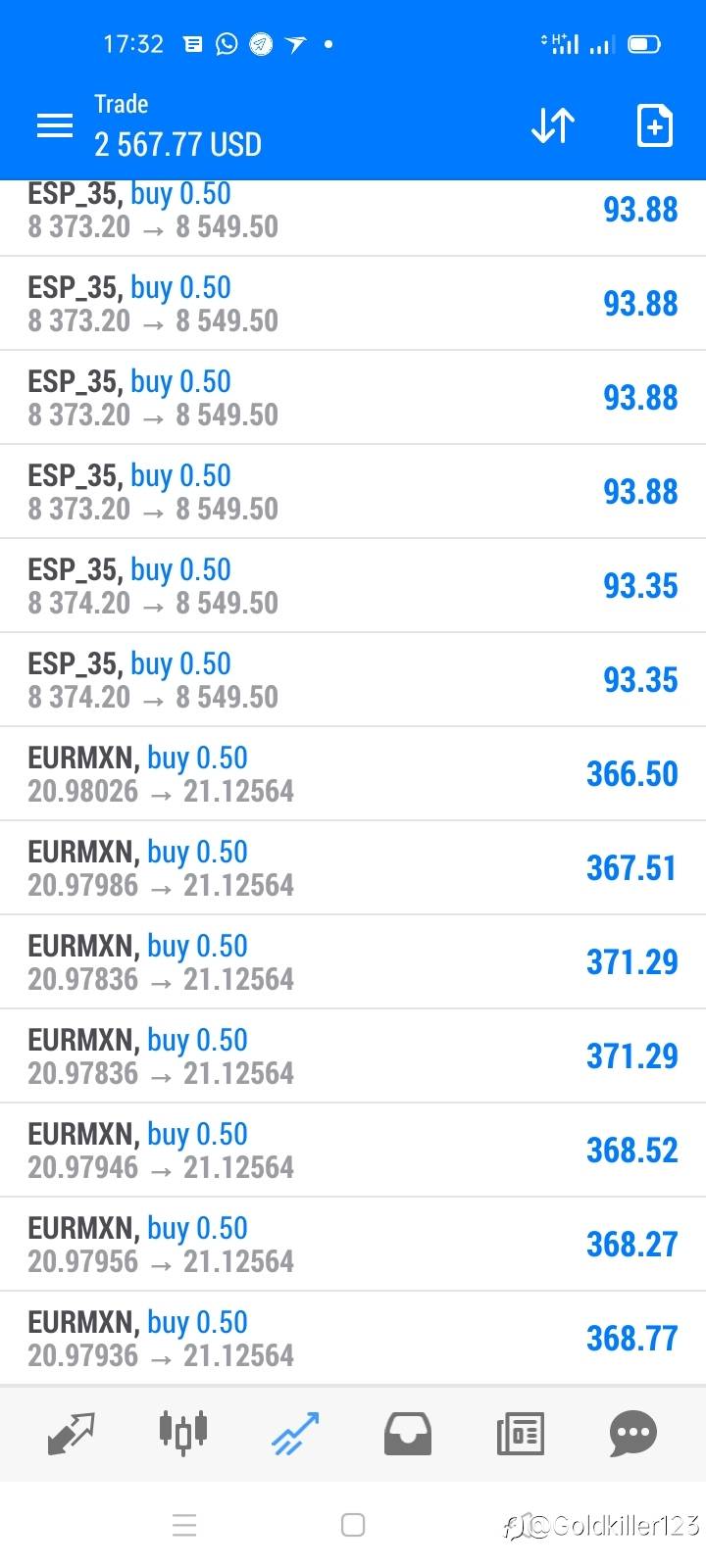
Task: Switch to the Quotes tab
Action: [71, 1434]
